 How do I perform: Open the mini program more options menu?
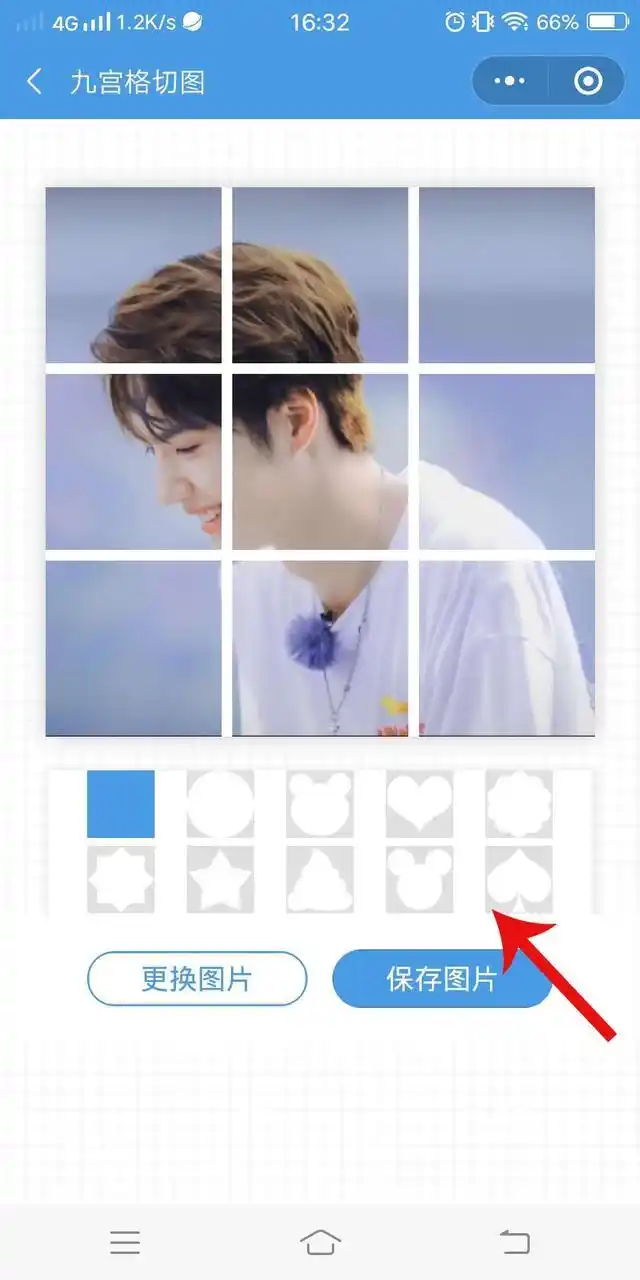pyautogui.click(x=511, y=82)
